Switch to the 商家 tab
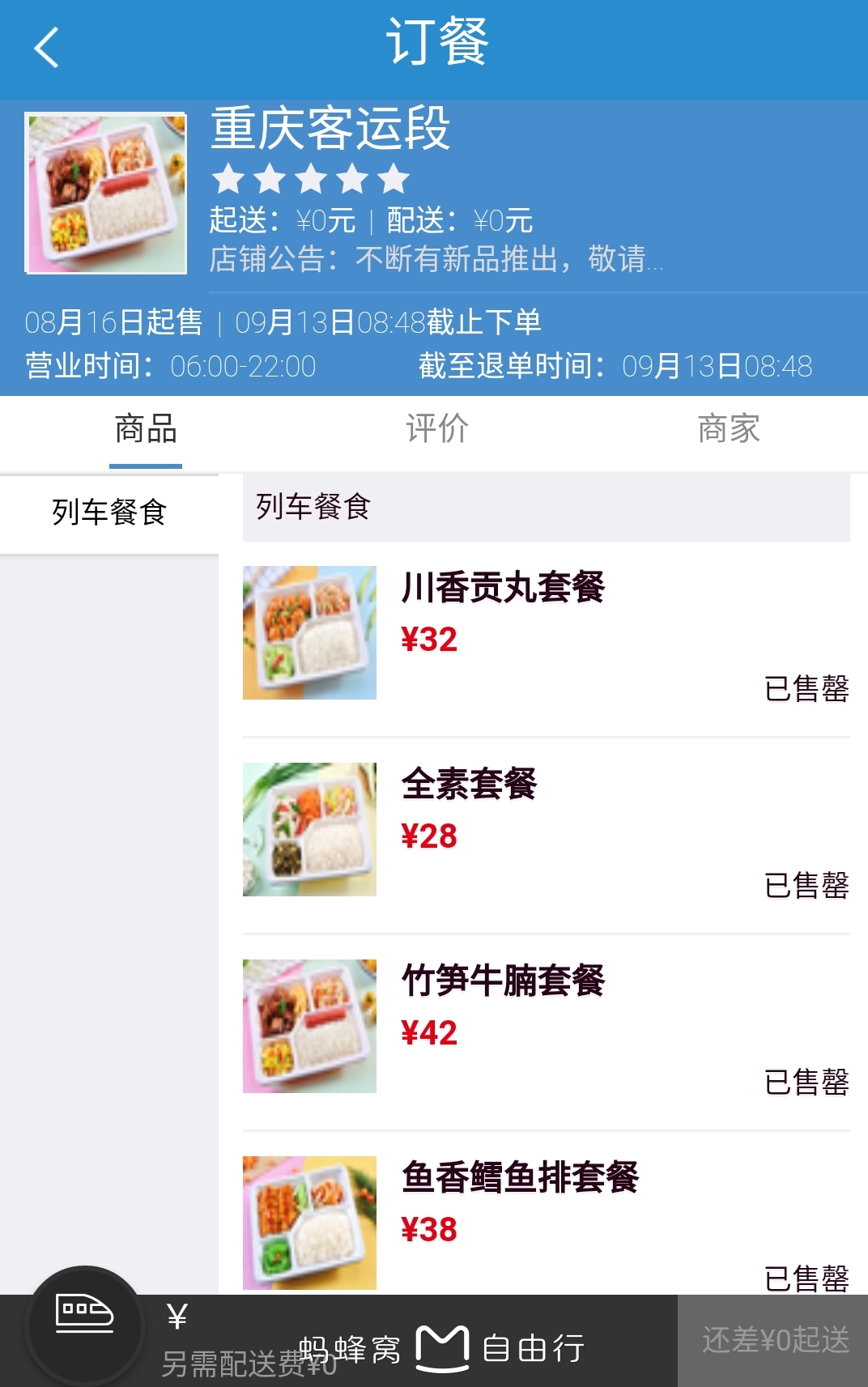Image resolution: width=868 pixels, height=1387 pixels. click(729, 429)
